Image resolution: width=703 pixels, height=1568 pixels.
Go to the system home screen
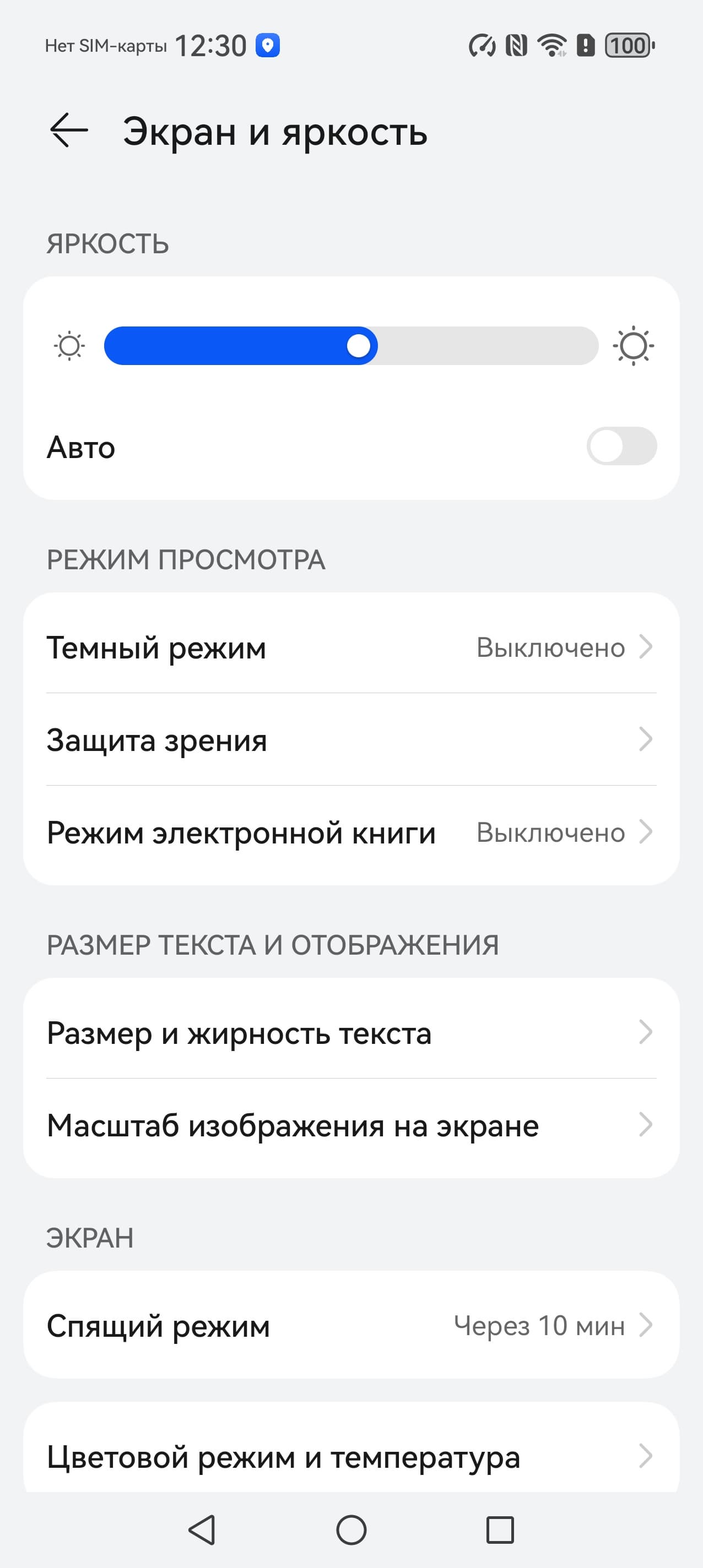click(351, 1529)
